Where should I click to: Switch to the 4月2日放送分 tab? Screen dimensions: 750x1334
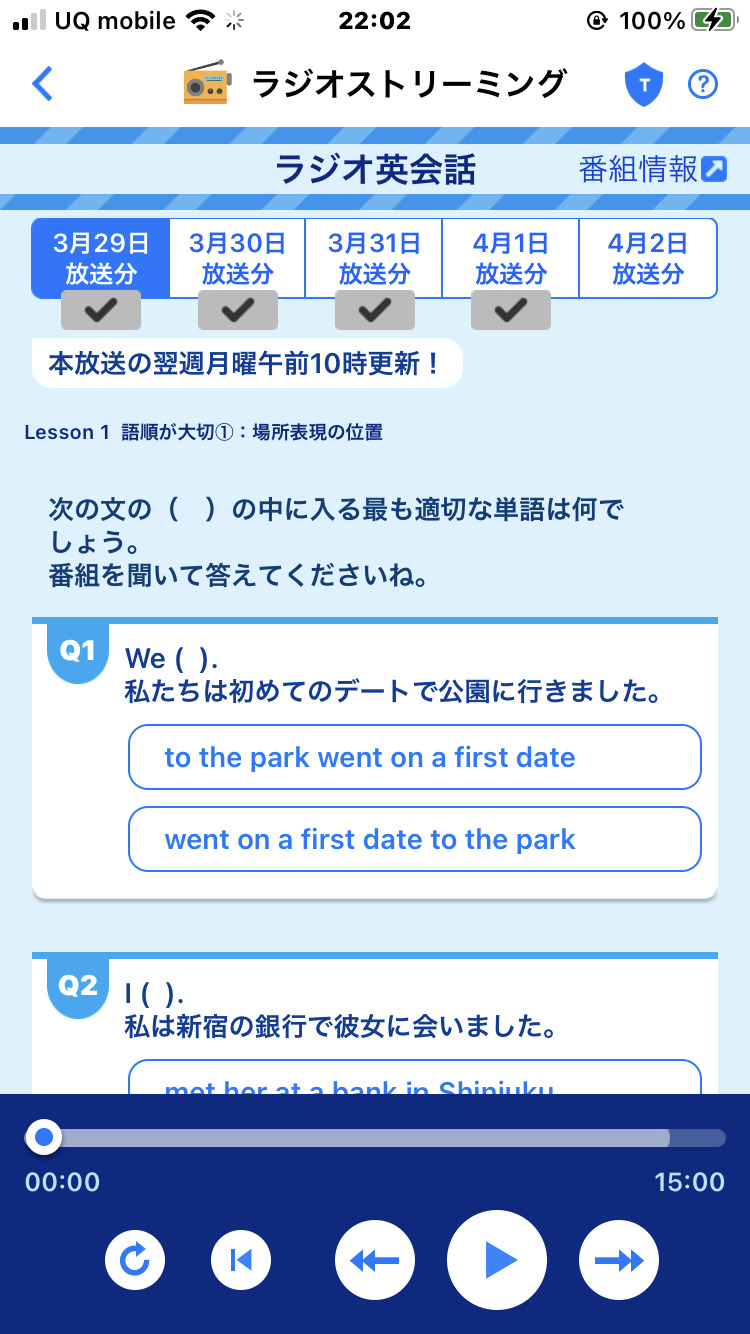coord(647,258)
